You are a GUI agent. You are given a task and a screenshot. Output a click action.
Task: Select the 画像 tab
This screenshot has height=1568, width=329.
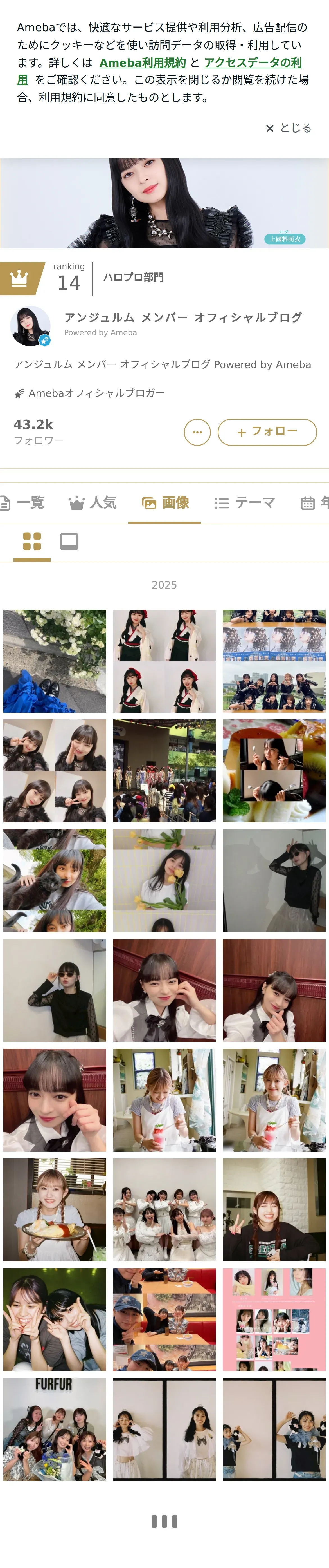point(165,503)
